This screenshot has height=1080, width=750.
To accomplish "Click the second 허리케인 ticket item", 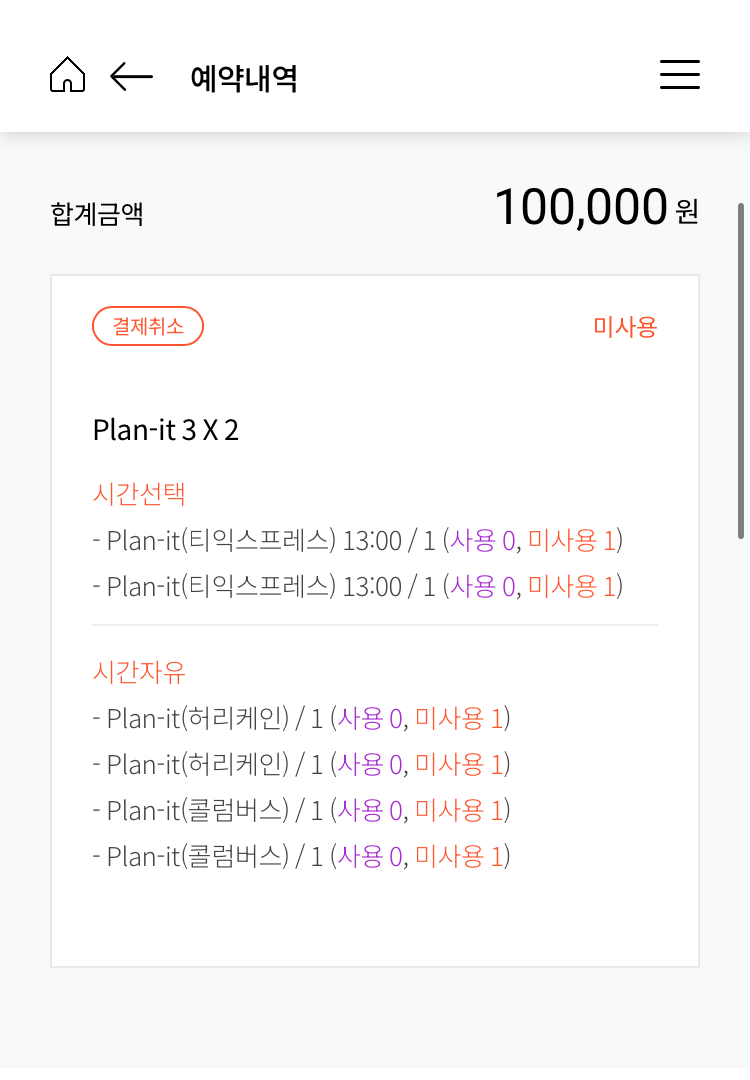I will (x=300, y=764).
